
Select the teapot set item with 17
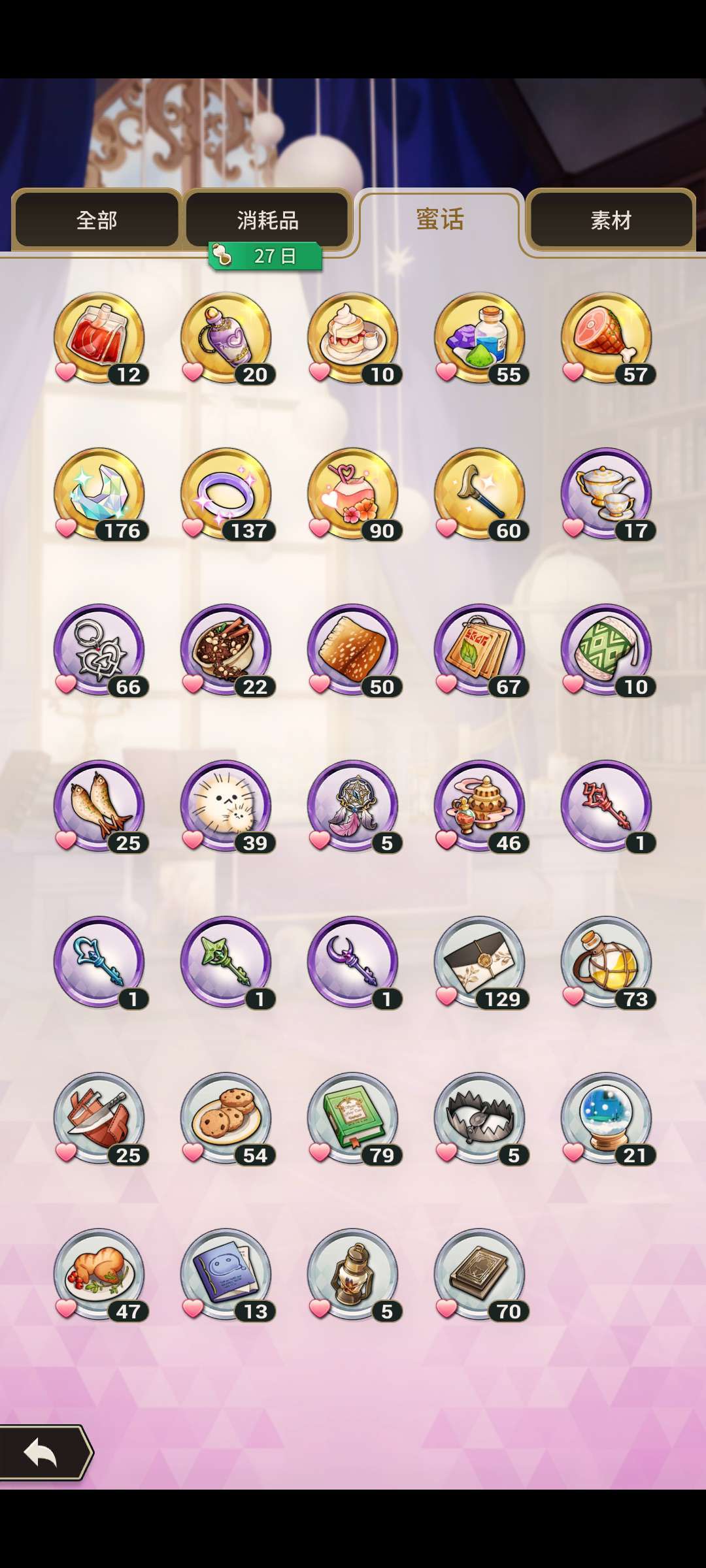coord(607,494)
